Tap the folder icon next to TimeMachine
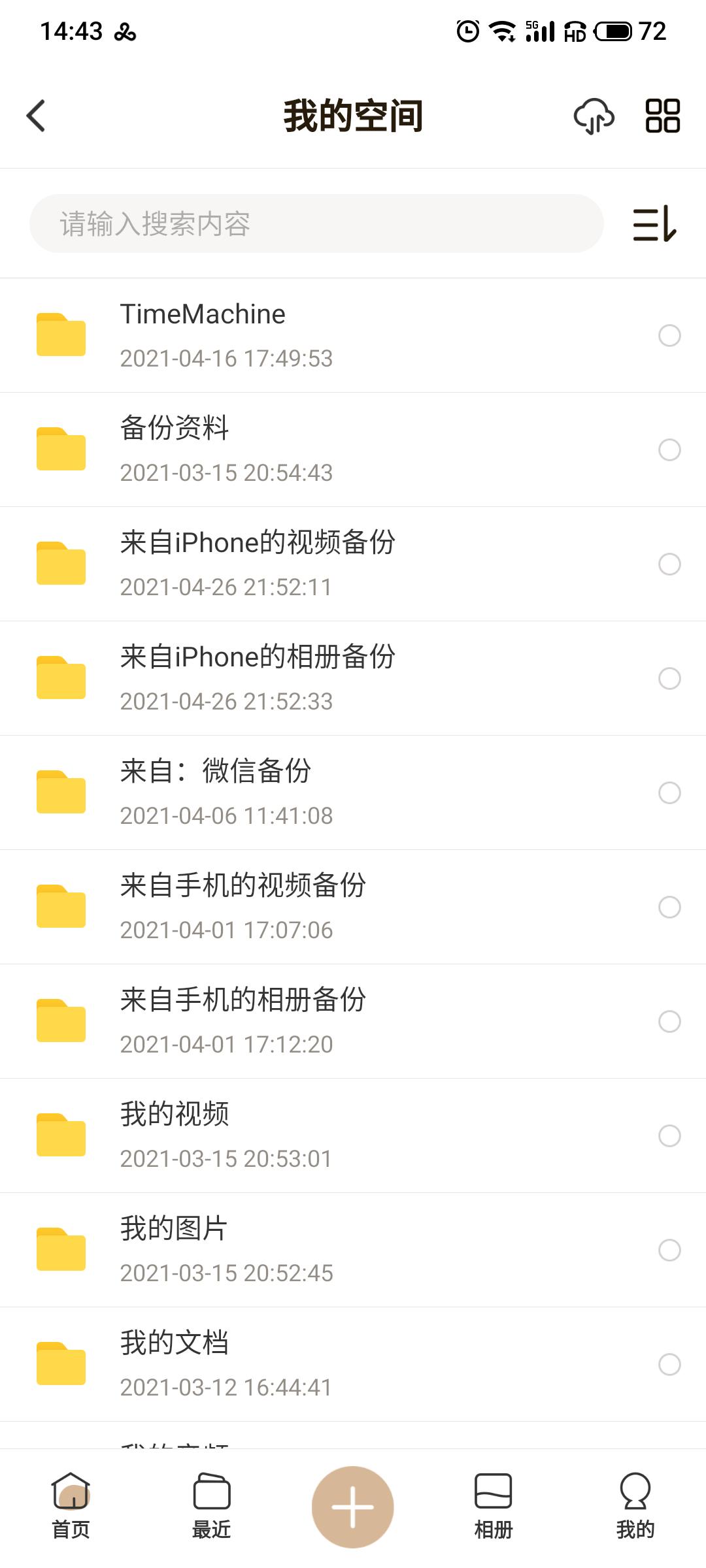The width and height of the screenshot is (706, 1568). (62, 335)
